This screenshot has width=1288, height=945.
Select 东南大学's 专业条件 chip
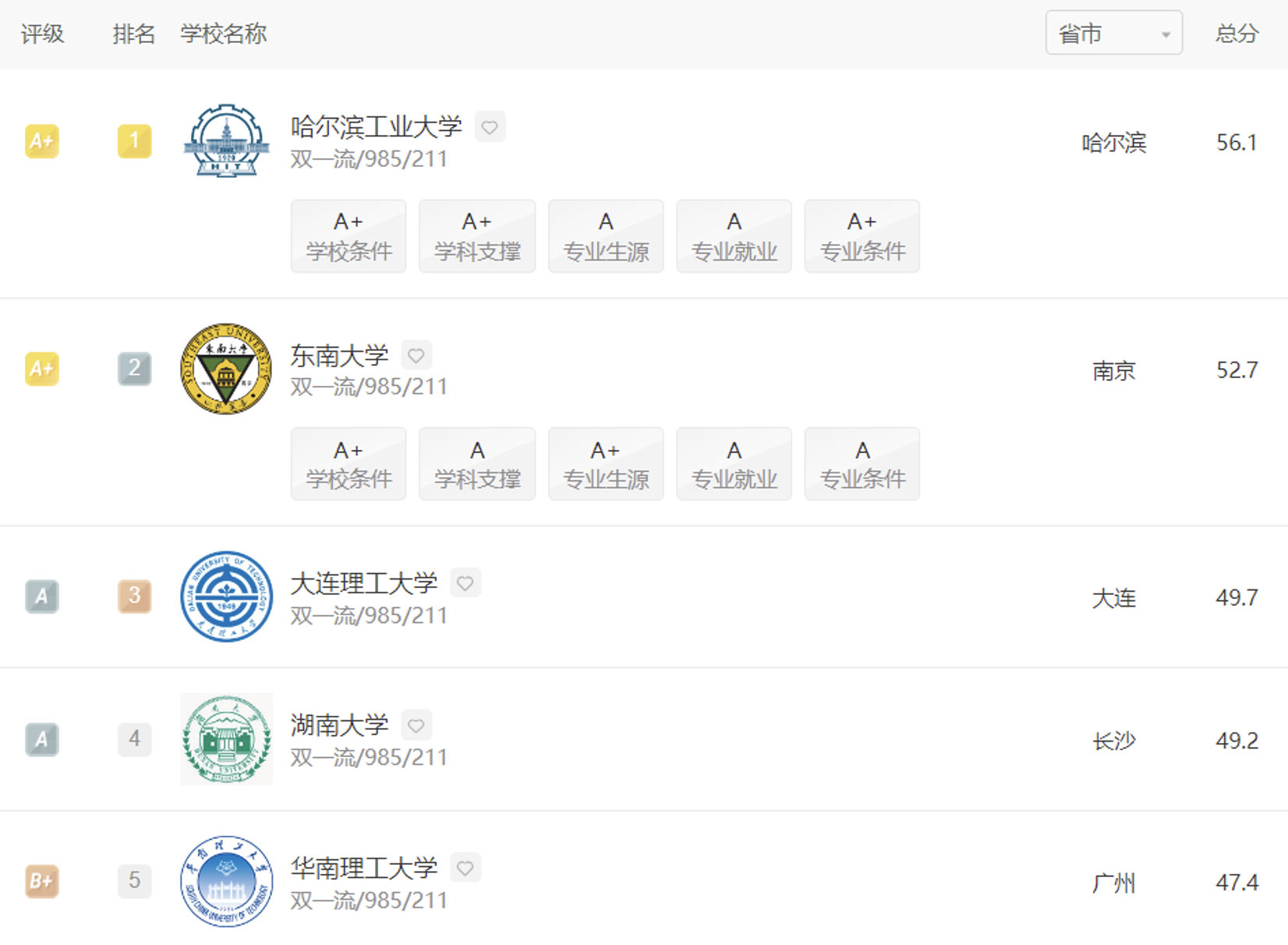(x=862, y=464)
